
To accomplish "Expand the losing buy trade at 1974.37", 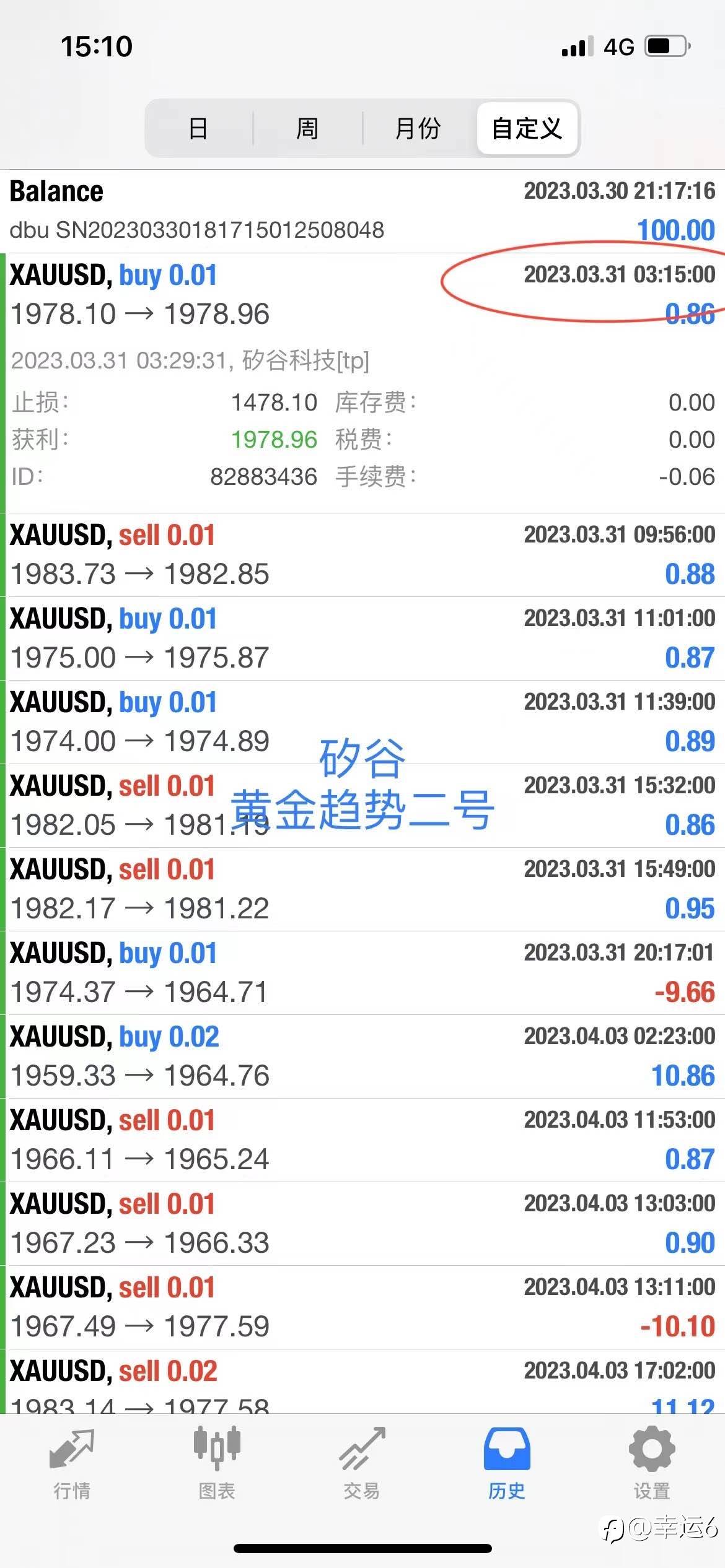I will 362,973.
